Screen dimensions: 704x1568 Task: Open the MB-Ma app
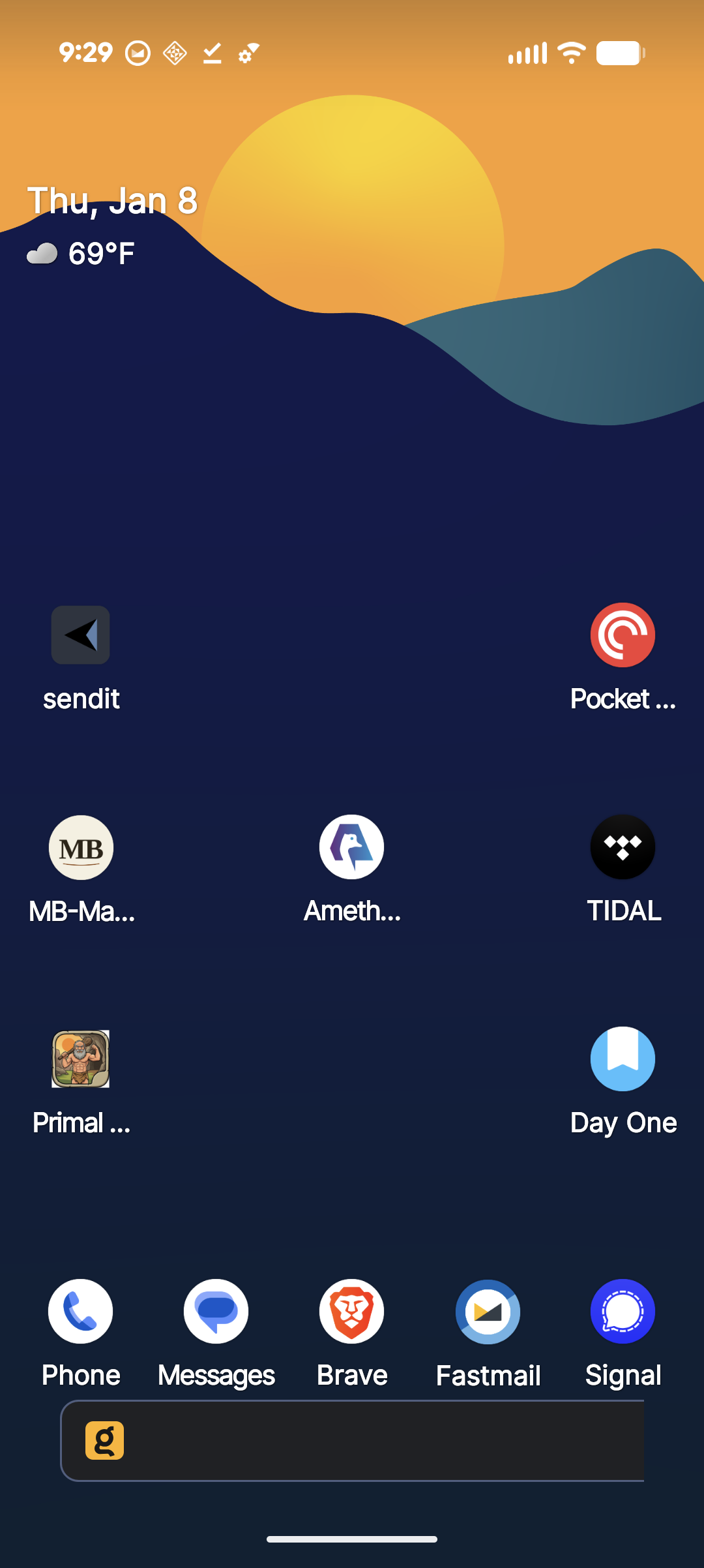[x=80, y=847]
